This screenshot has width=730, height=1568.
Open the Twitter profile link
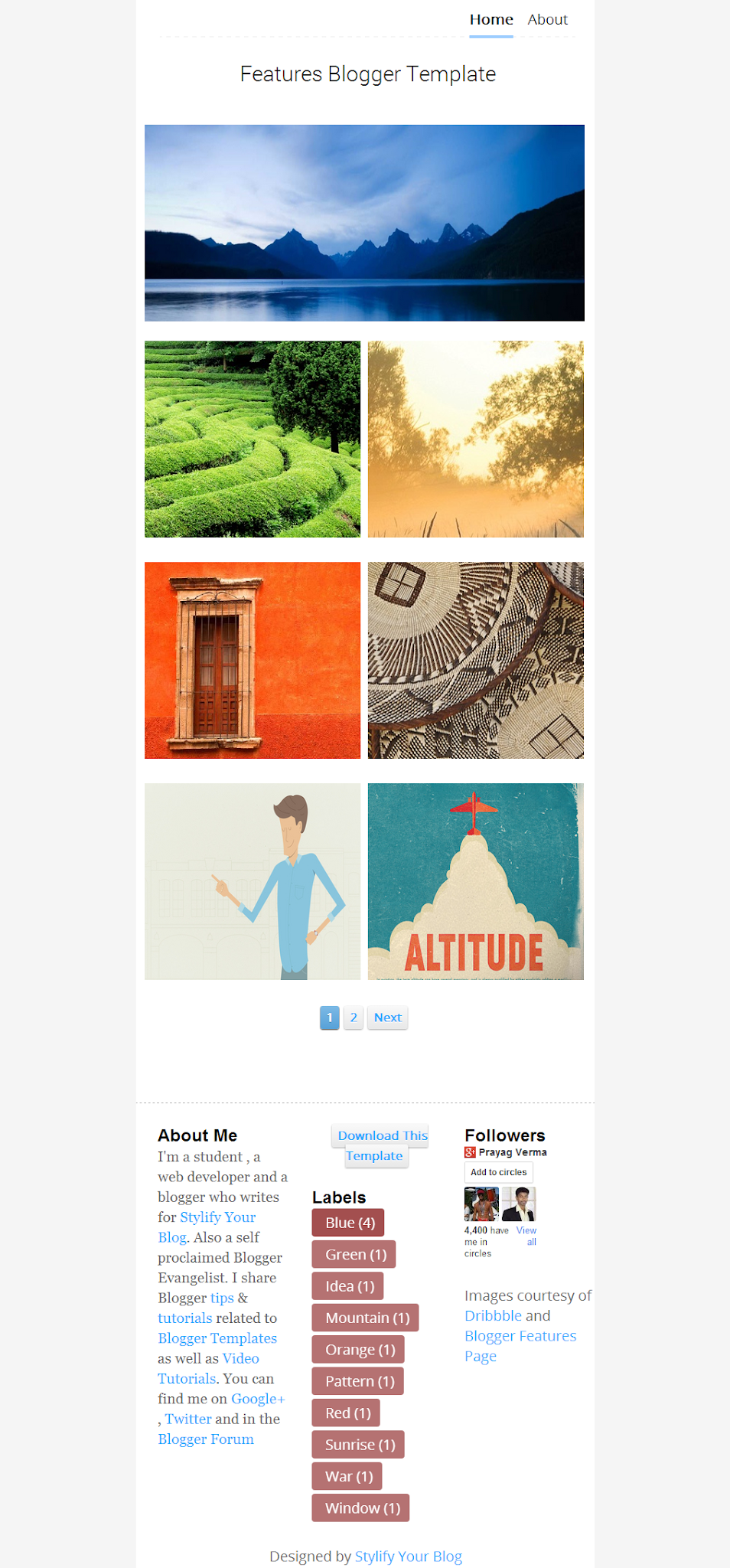click(x=188, y=1419)
